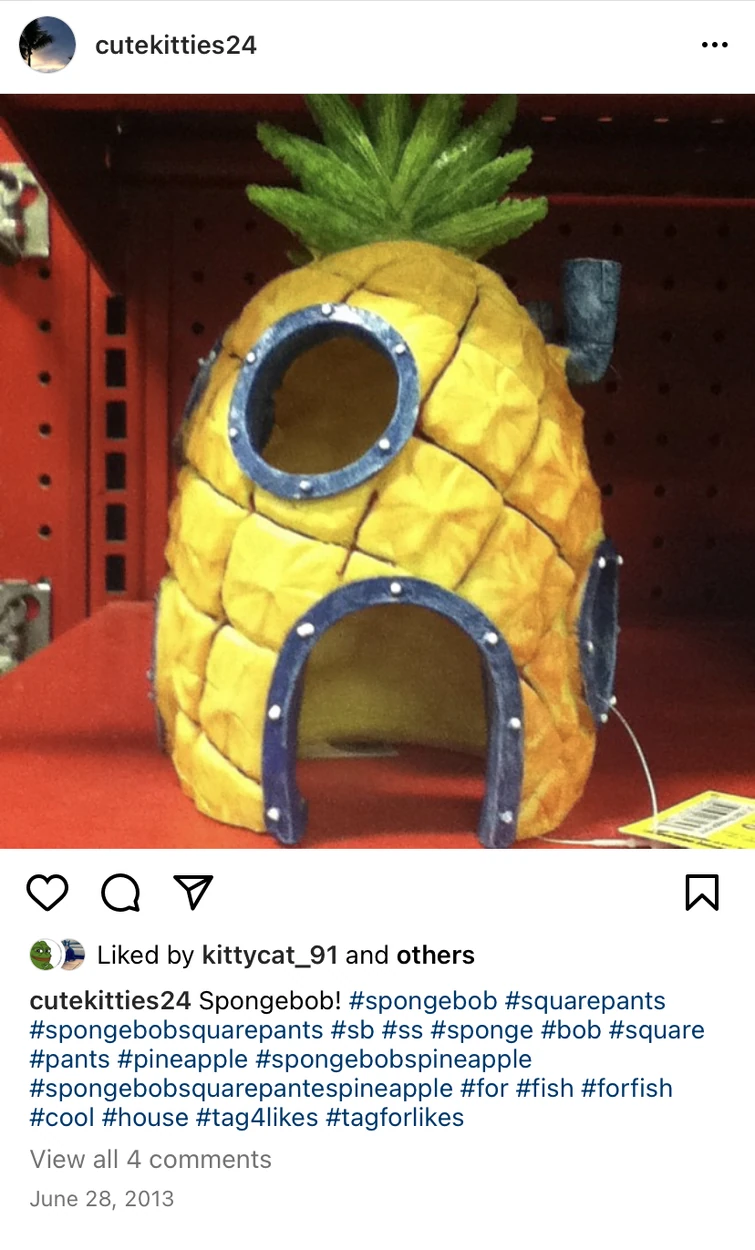Open the #tagforlikes hashtag
The image size is (755, 1250).
pyautogui.click(x=395, y=1117)
